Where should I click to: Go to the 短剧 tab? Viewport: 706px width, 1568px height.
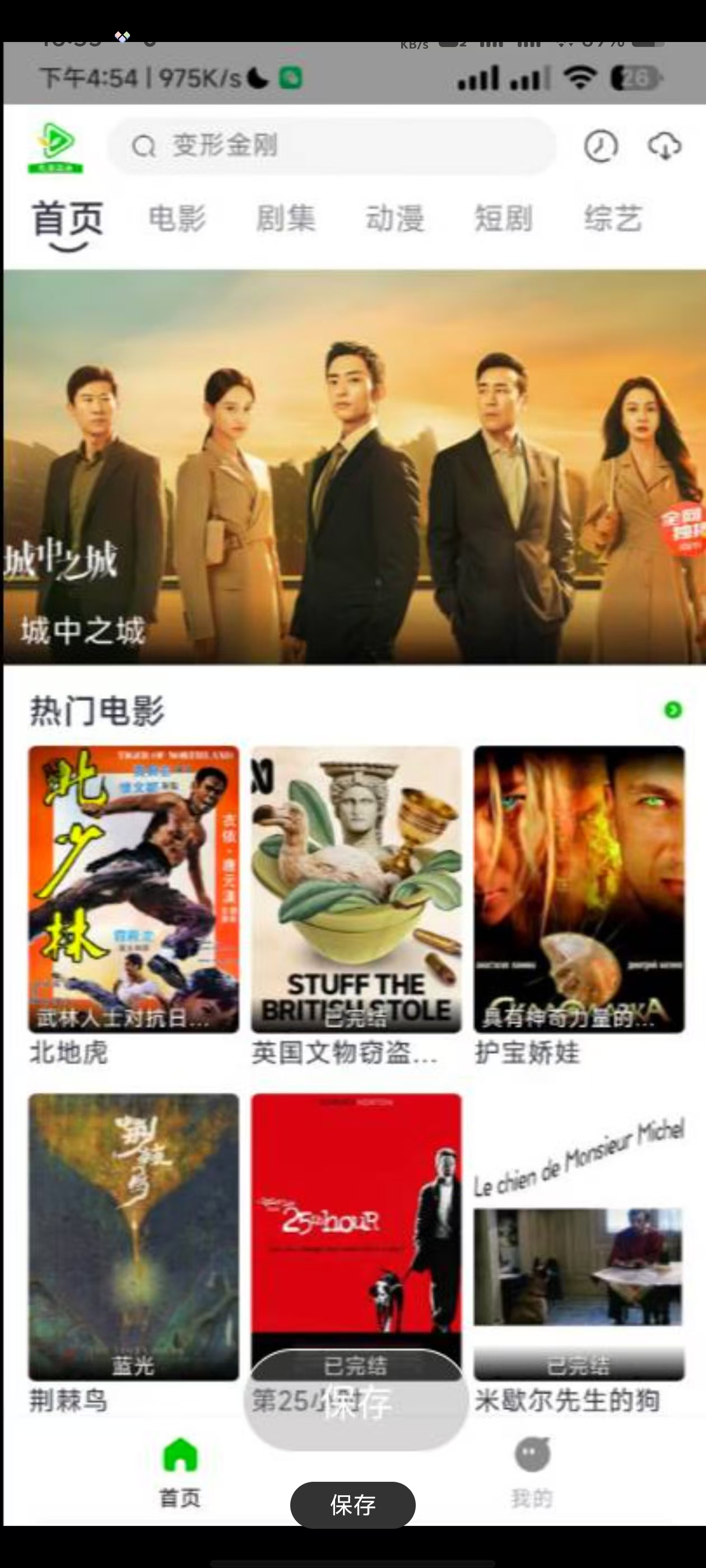(x=504, y=218)
